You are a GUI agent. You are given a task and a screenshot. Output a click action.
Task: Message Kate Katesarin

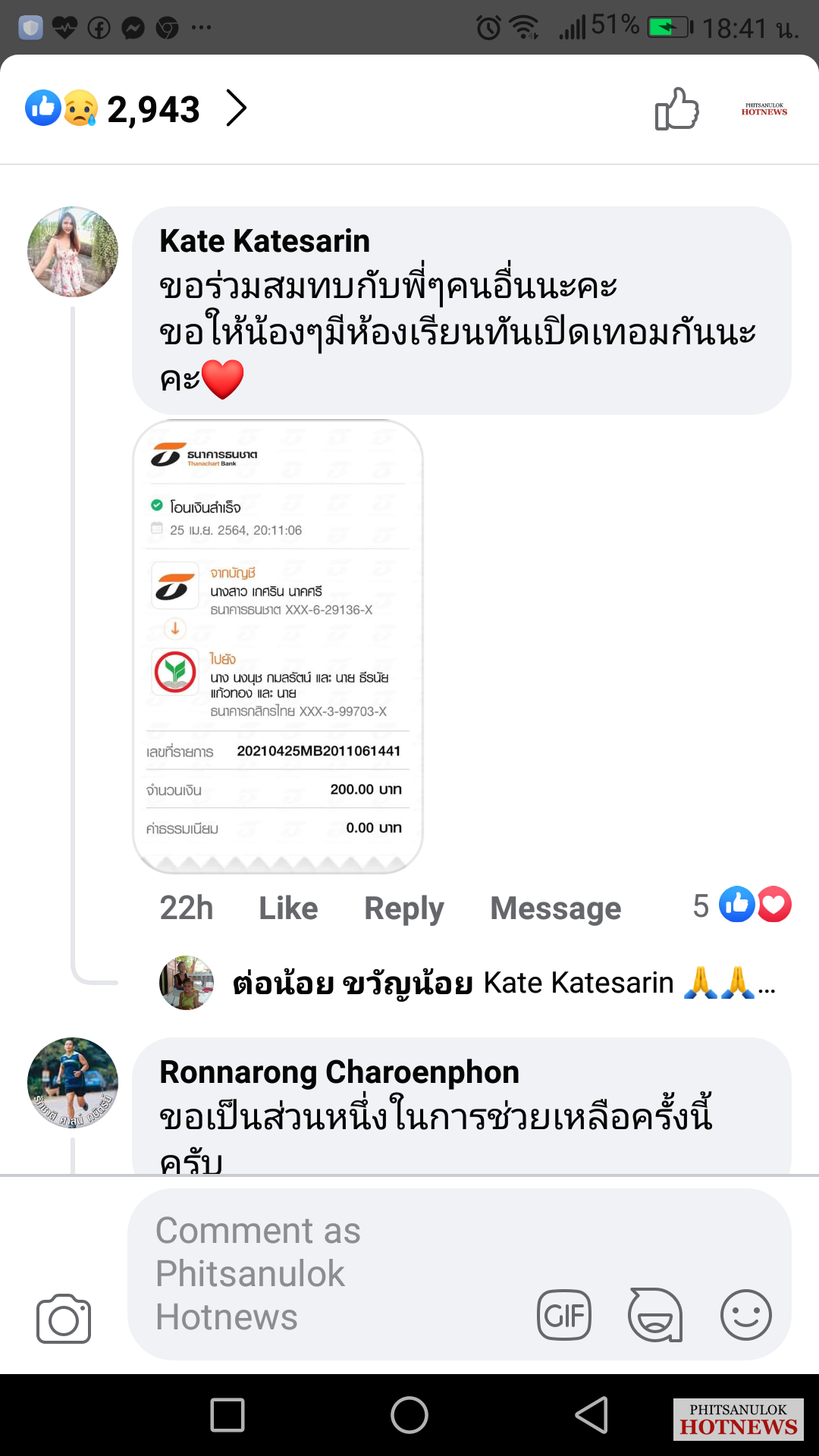point(556,908)
